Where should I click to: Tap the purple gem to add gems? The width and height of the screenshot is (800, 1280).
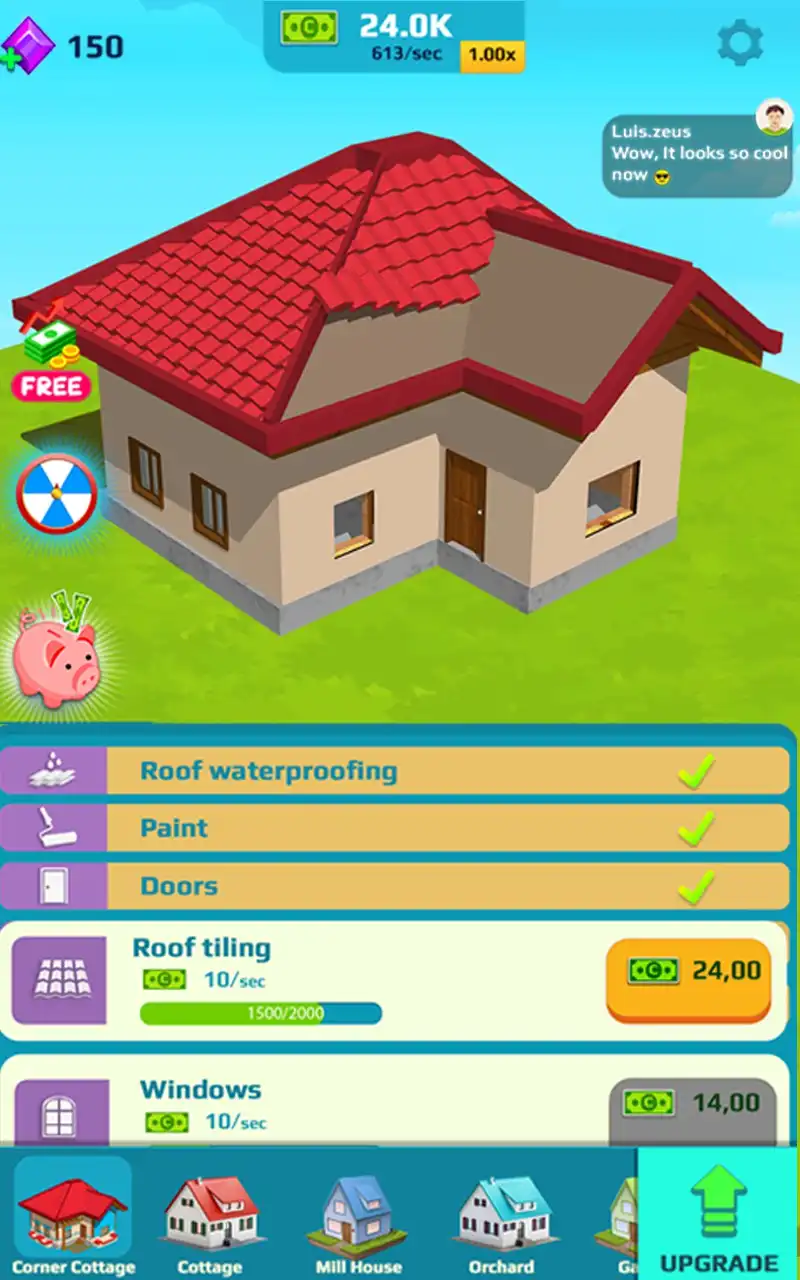point(27,46)
